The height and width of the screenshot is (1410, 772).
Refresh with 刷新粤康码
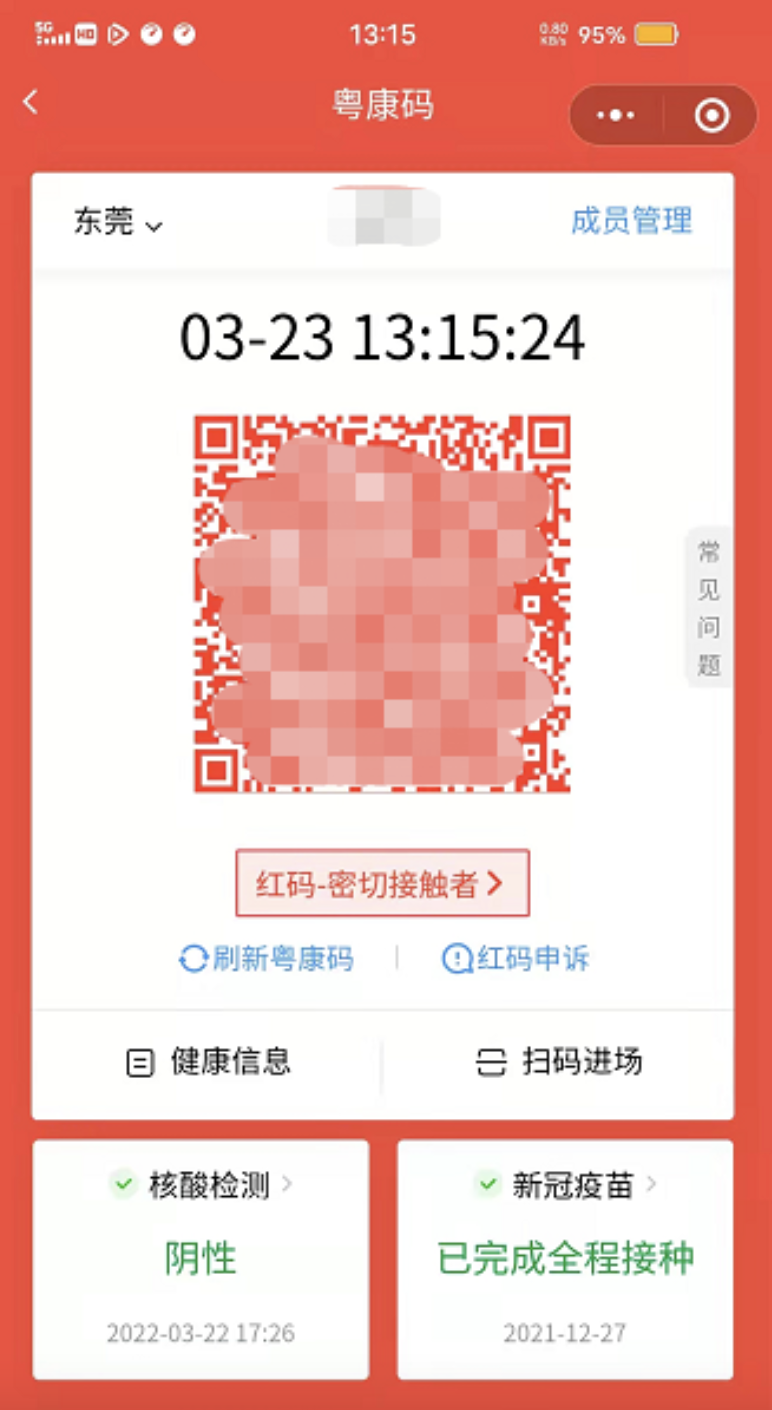pos(266,959)
